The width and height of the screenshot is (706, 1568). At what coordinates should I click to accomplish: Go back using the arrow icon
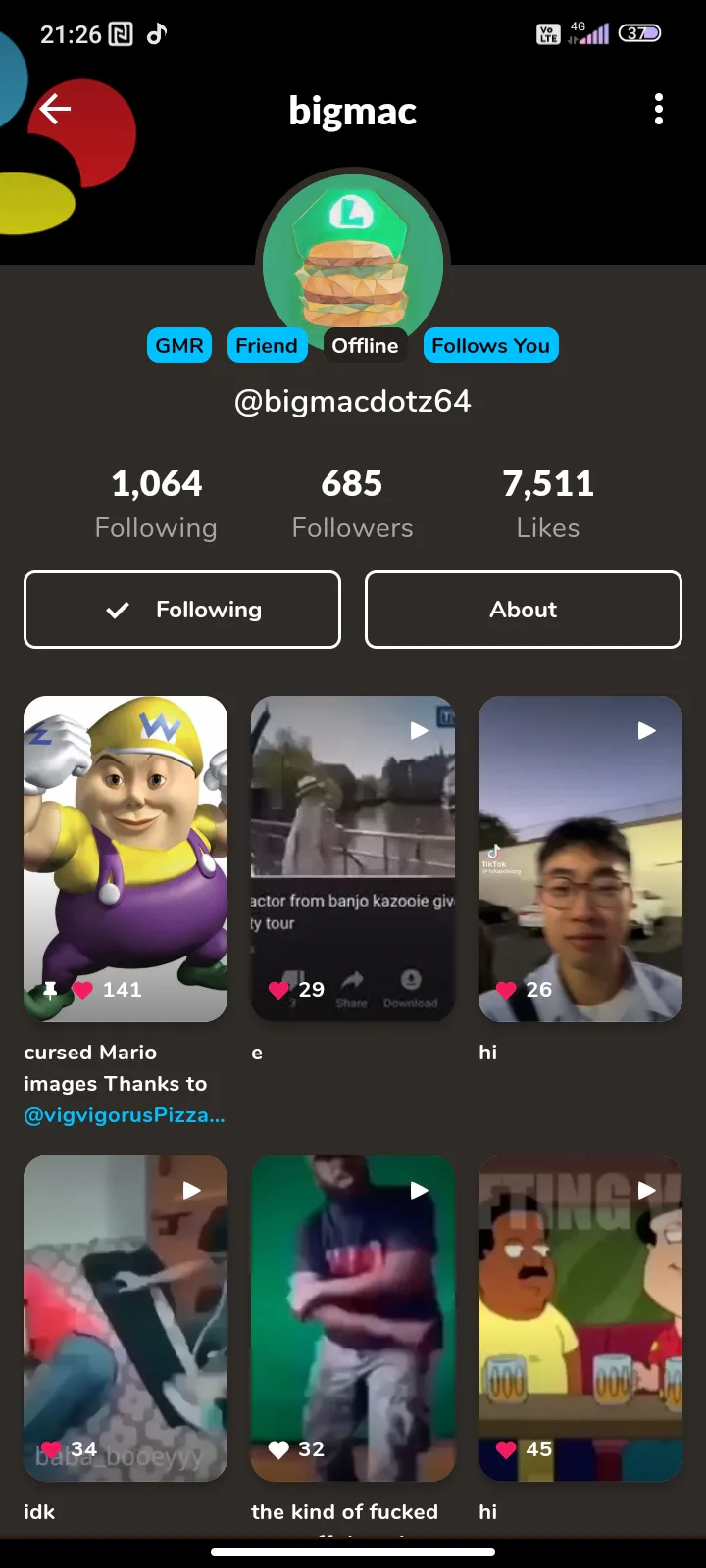click(55, 109)
